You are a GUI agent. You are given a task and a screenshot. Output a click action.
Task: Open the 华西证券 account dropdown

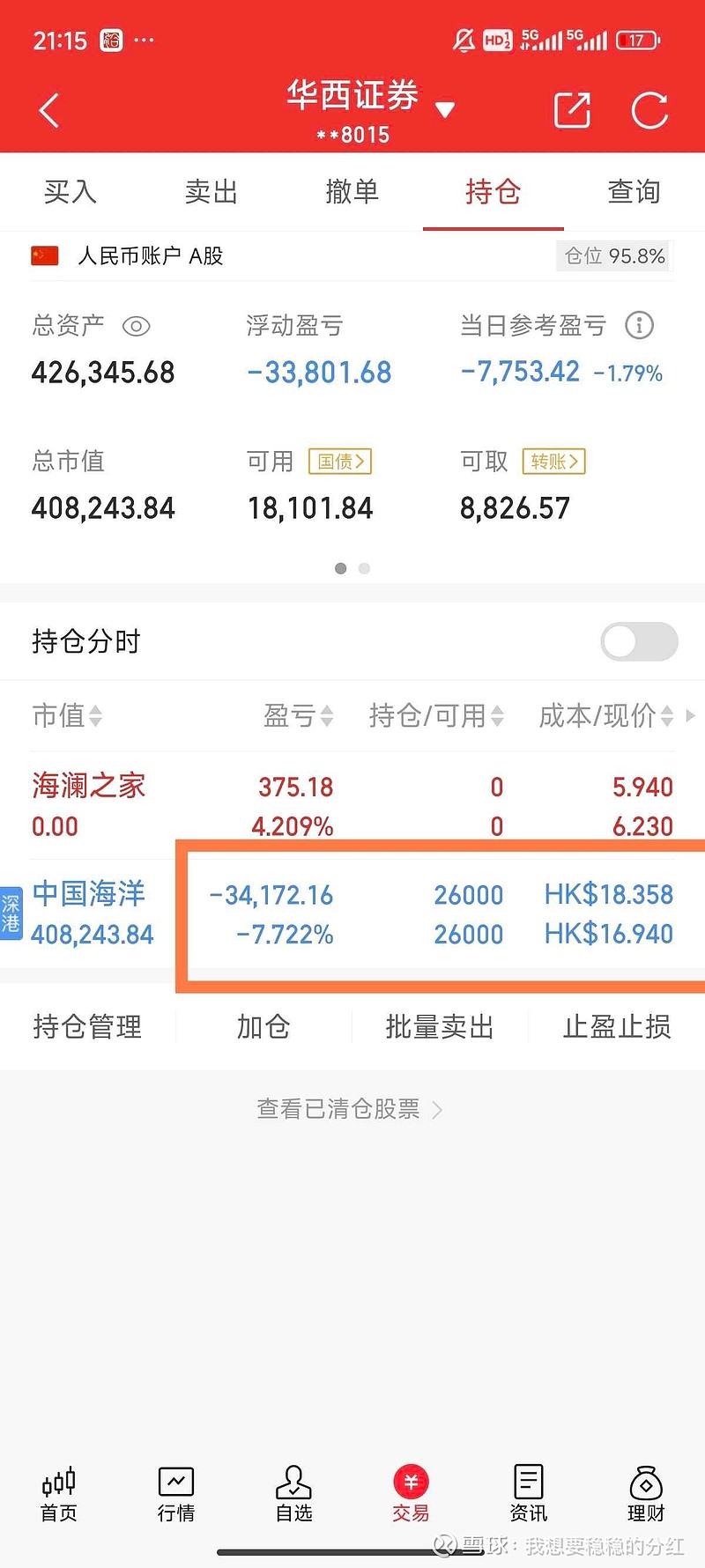[445, 110]
